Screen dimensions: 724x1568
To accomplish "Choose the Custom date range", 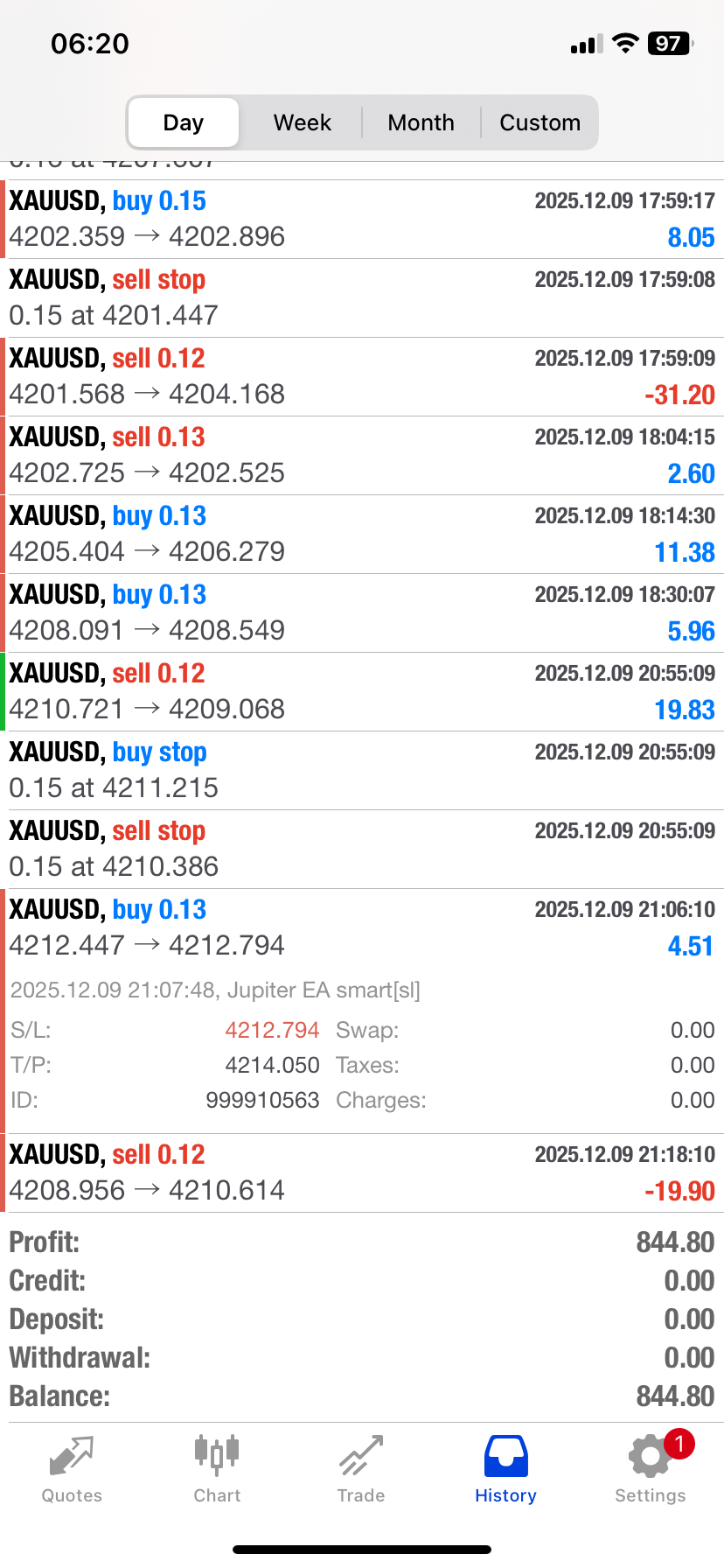I will (540, 122).
